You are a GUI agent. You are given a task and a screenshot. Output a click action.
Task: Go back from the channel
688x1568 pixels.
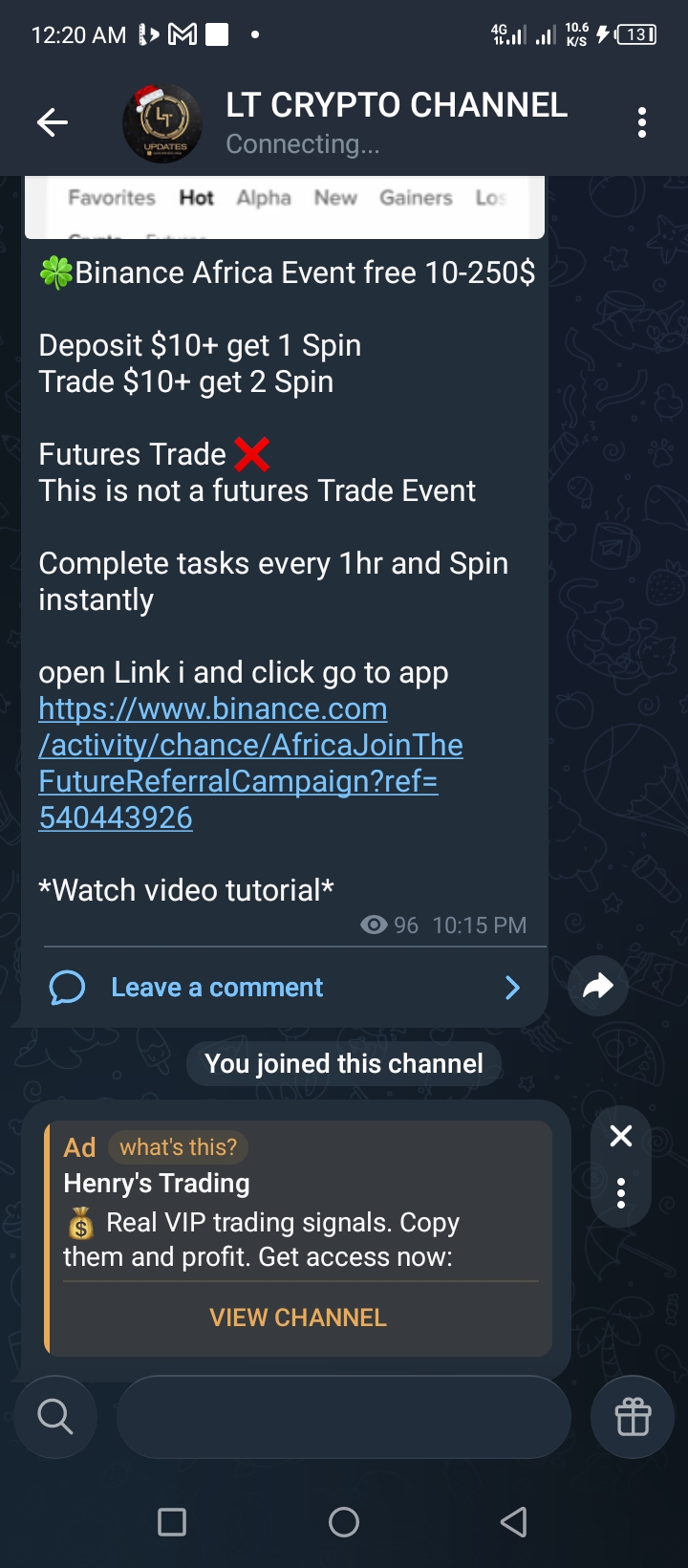click(53, 122)
